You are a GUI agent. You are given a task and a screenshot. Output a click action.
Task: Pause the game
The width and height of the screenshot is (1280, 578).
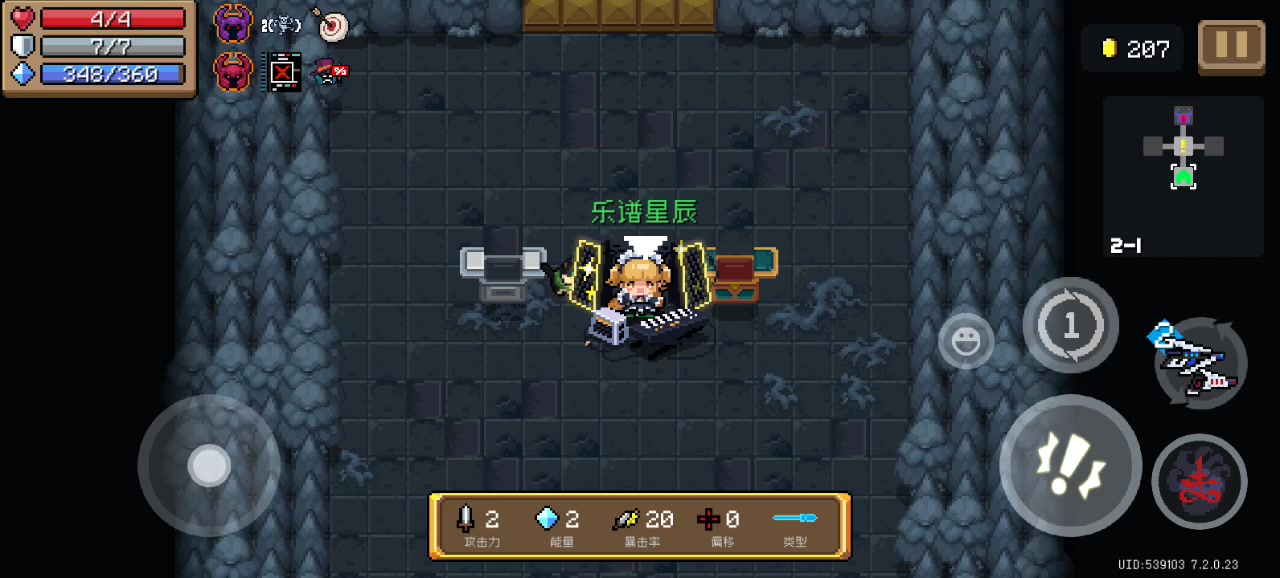coord(1231,46)
